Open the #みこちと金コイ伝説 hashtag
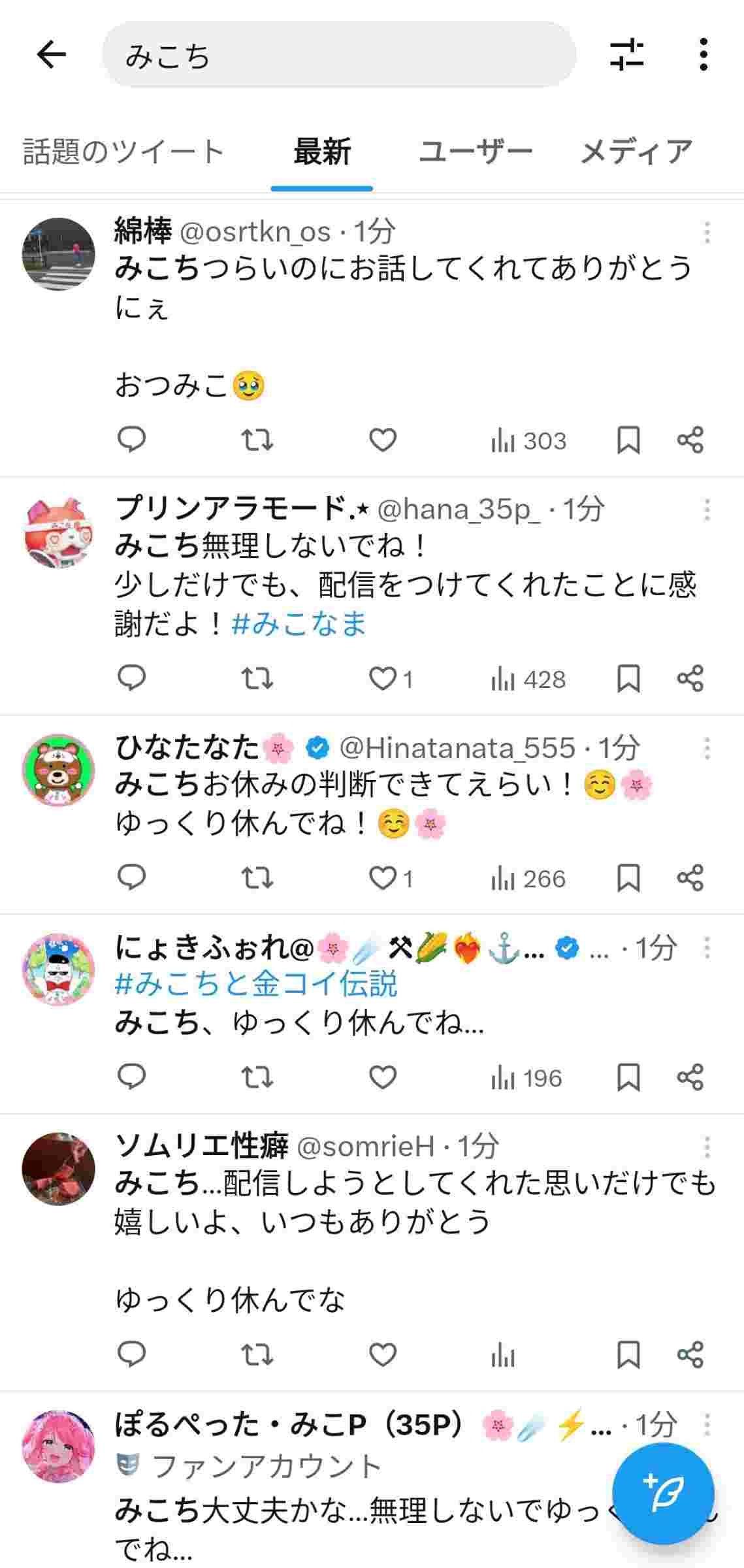Screen dimensions: 744x1568 (x=255, y=984)
